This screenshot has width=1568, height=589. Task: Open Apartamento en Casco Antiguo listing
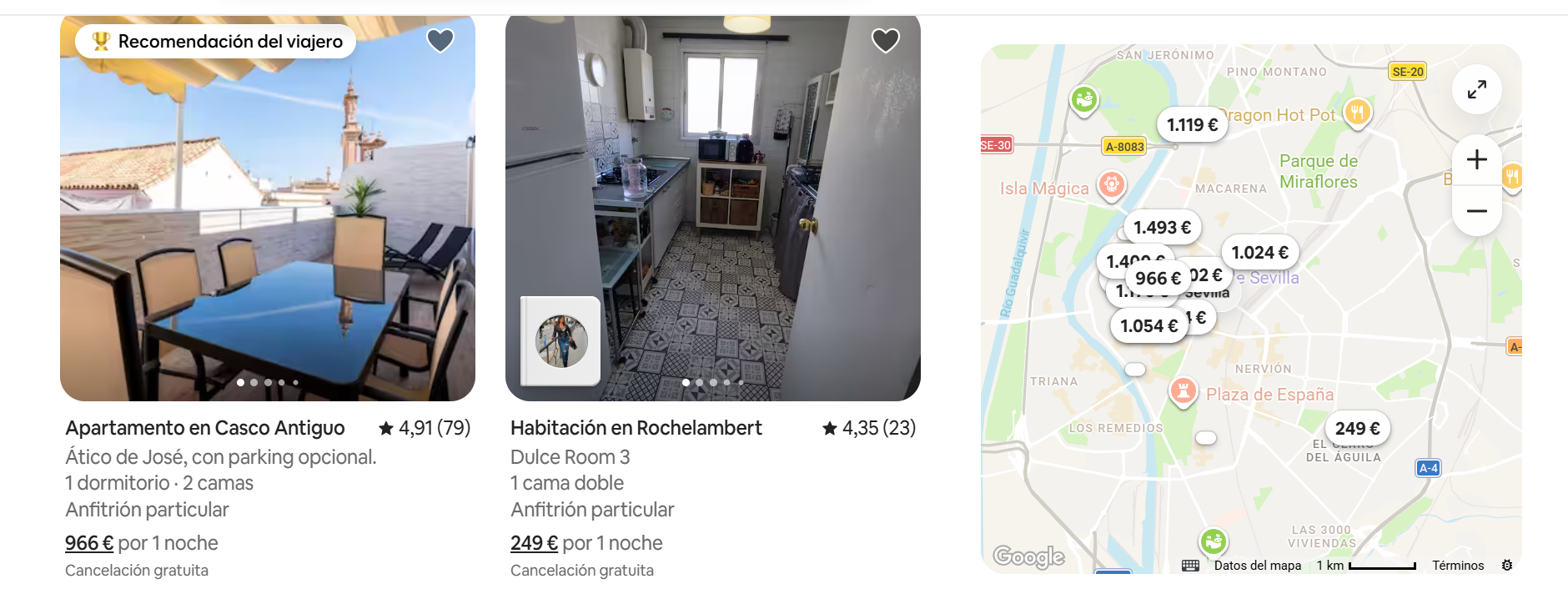(205, 428)
